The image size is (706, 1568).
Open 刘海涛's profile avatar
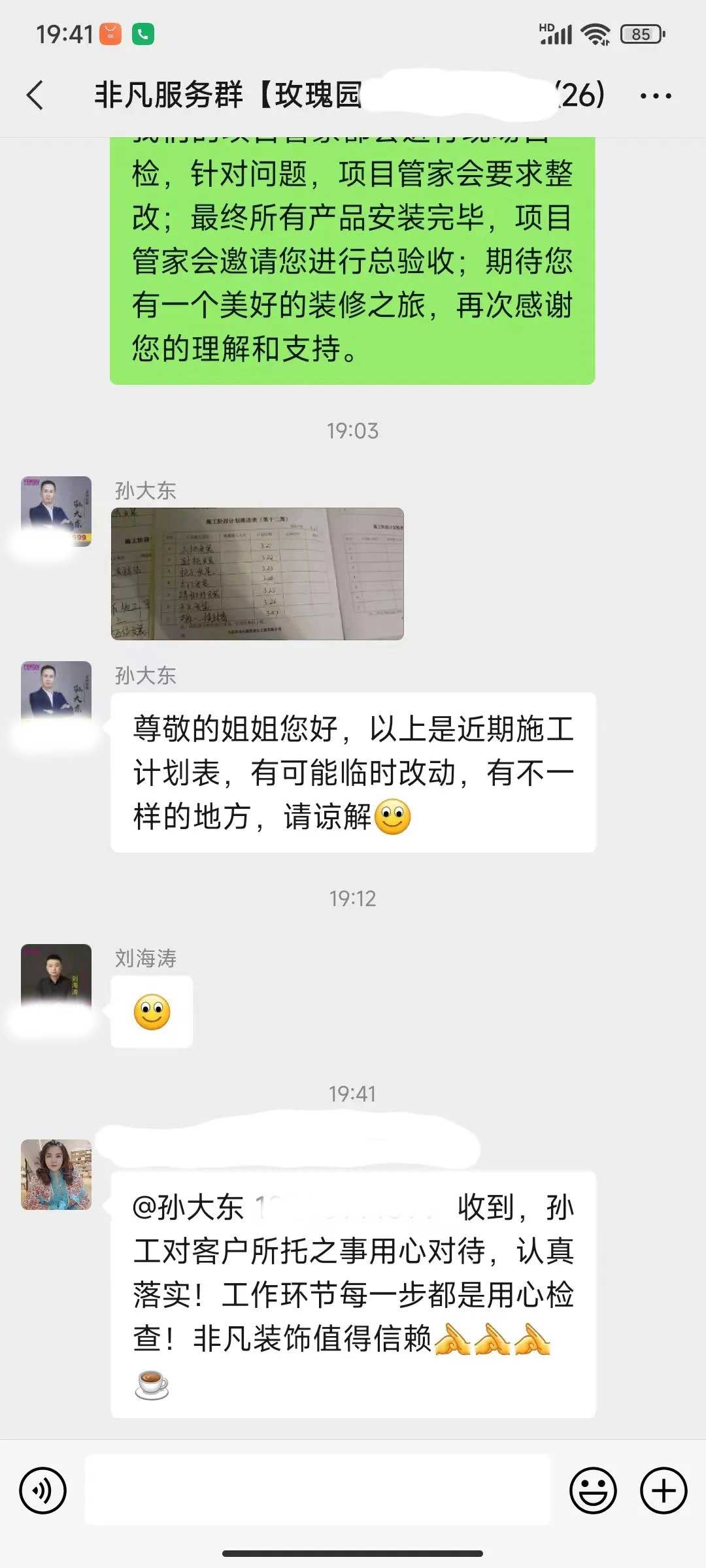pos(56,978)
